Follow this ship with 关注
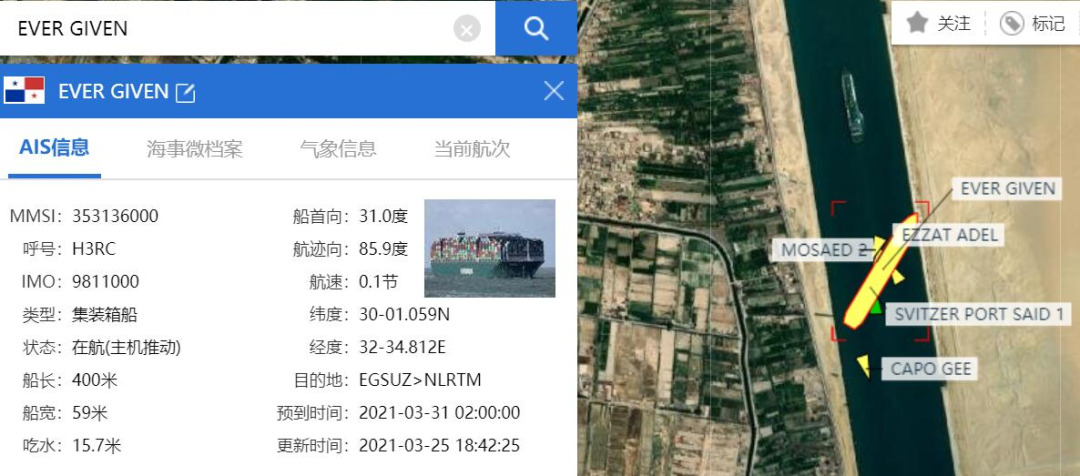Screen dimensions: 1080x476 939,23
